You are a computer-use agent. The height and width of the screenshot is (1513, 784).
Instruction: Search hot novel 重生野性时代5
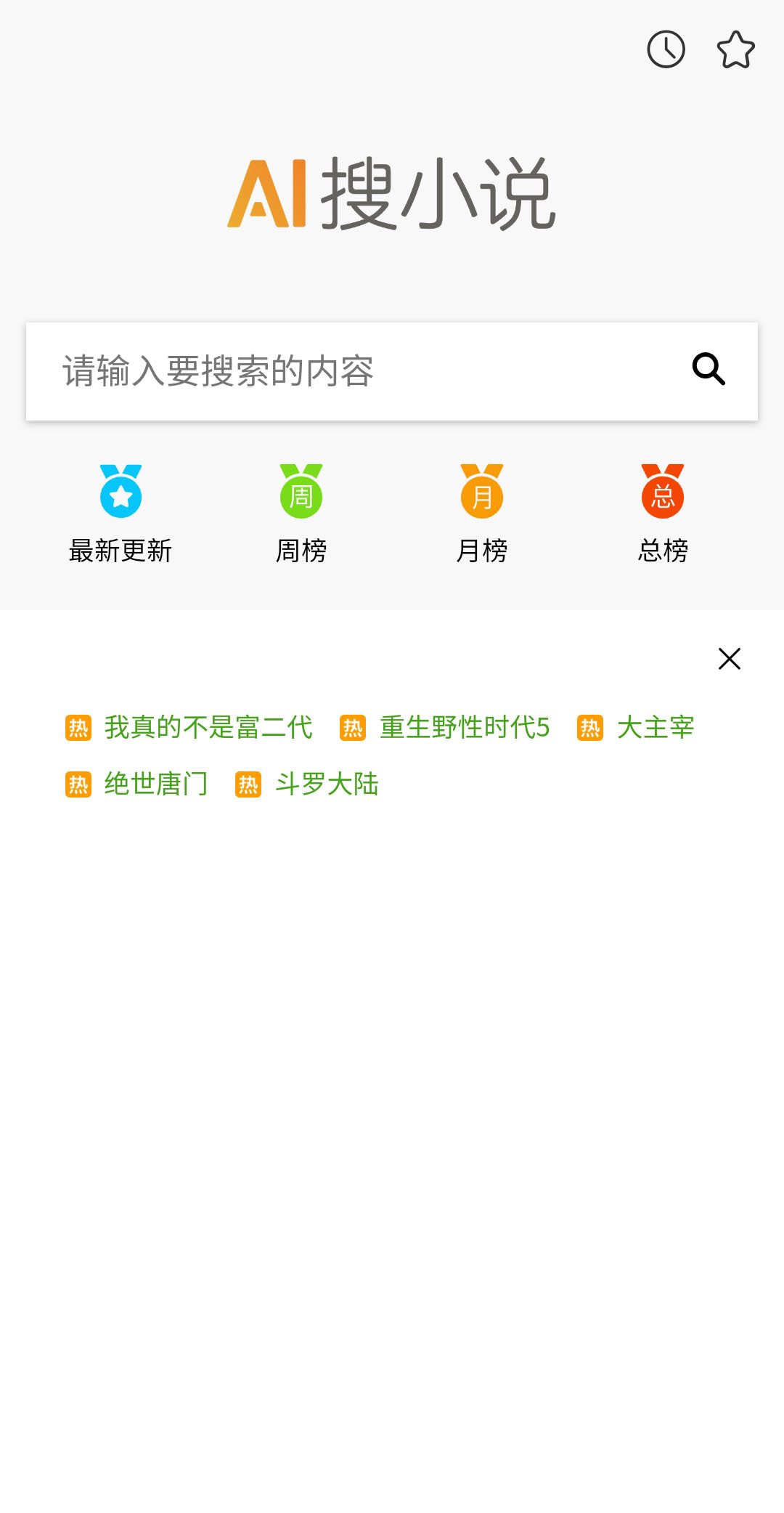pos(464,727)
